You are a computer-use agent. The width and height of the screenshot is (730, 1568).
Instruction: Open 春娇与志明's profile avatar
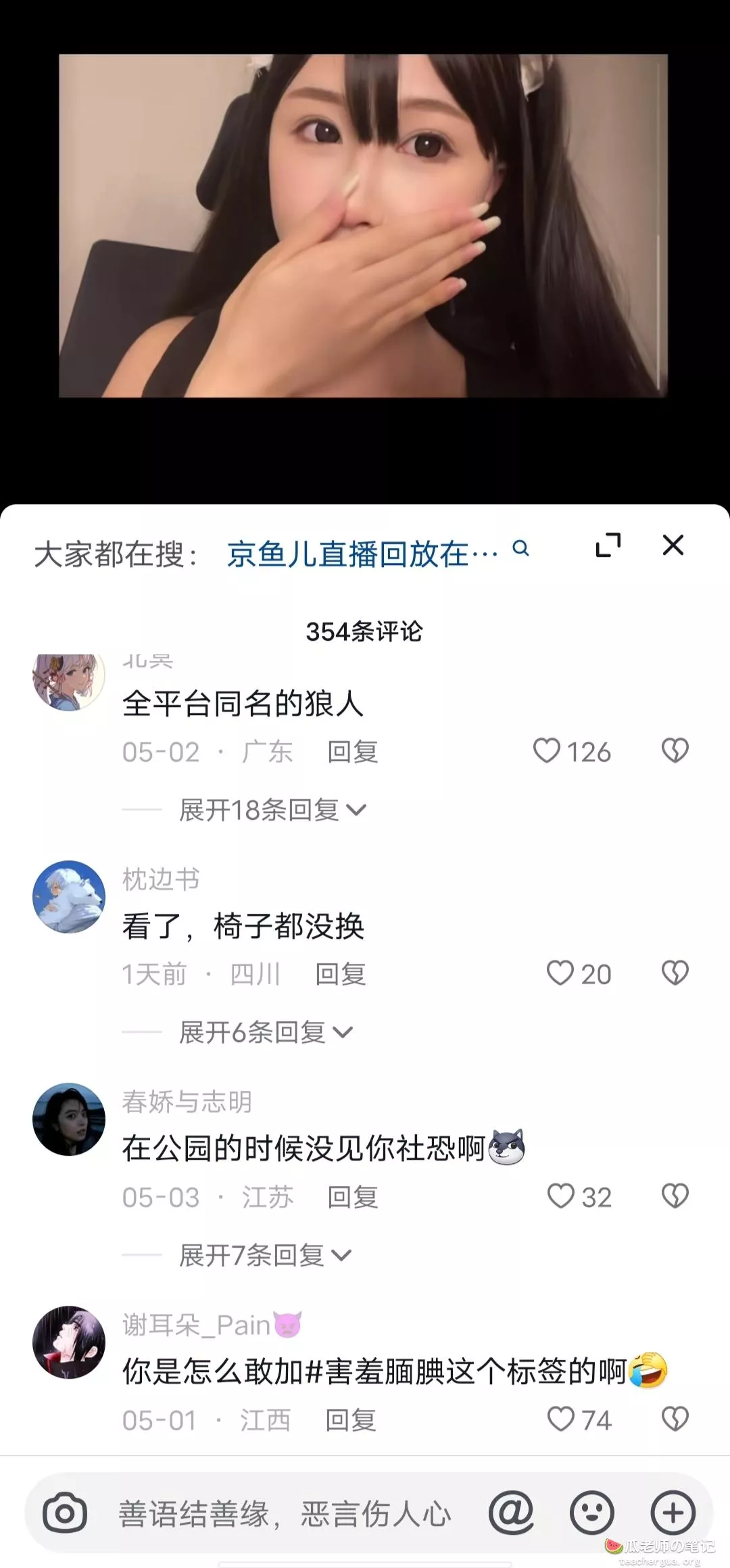[69, 1119]
